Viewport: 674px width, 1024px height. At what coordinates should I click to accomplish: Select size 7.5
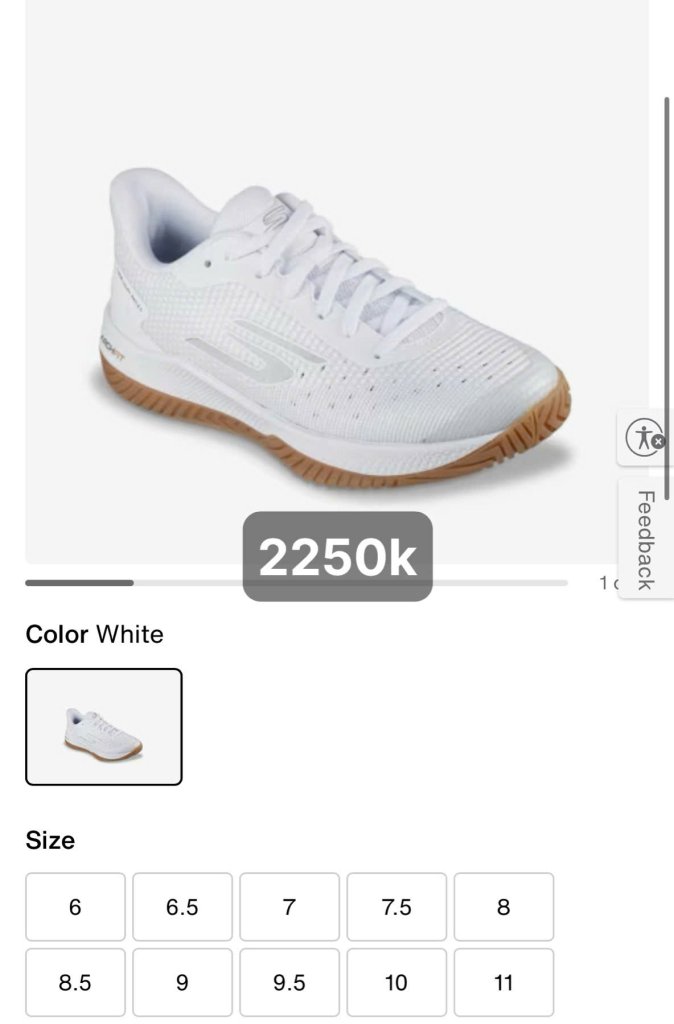[x=396, y=907]
